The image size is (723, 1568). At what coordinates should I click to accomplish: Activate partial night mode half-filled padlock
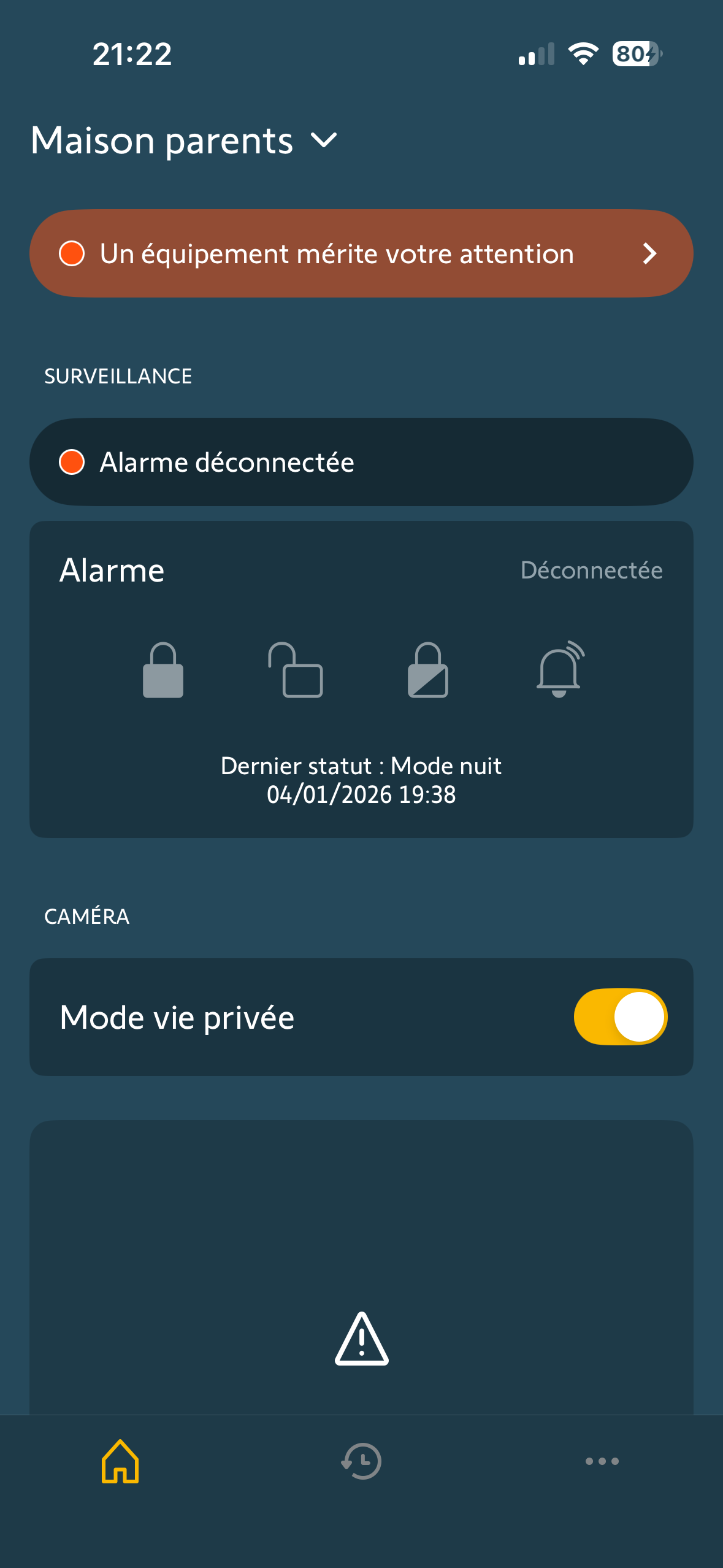428,671
